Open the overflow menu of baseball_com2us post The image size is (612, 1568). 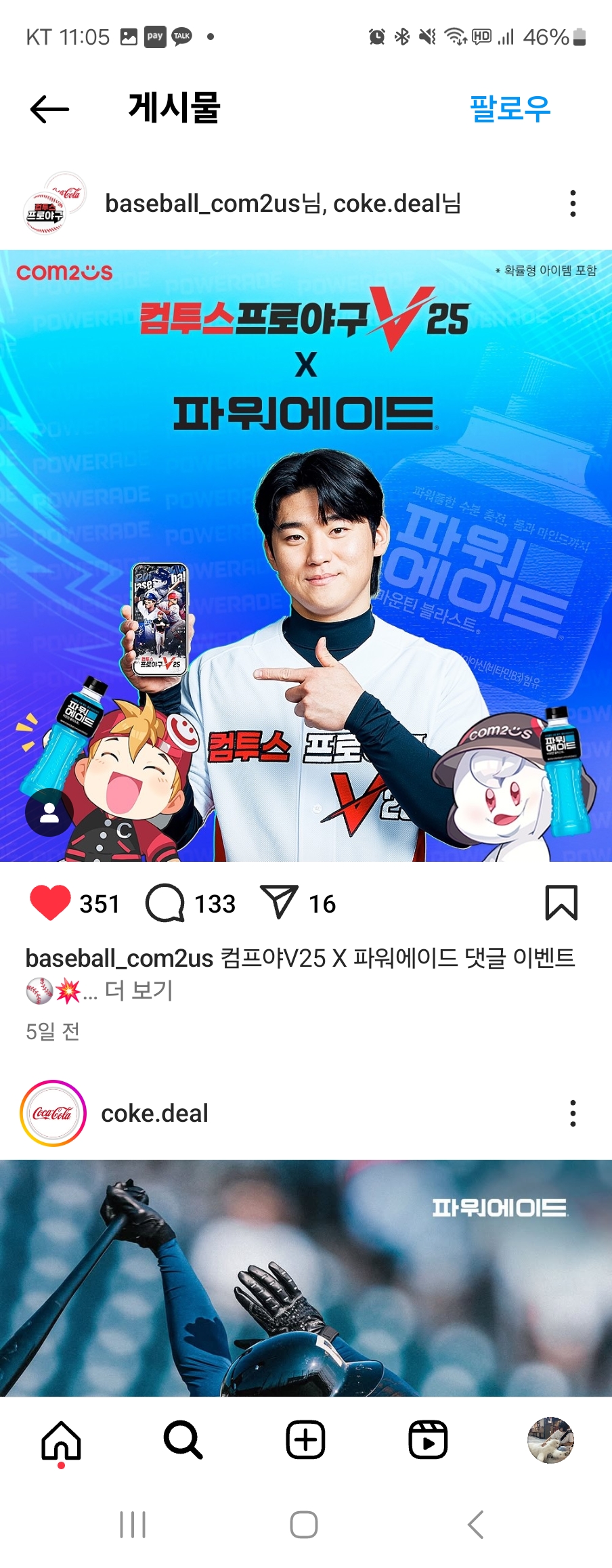coord(573,203)
